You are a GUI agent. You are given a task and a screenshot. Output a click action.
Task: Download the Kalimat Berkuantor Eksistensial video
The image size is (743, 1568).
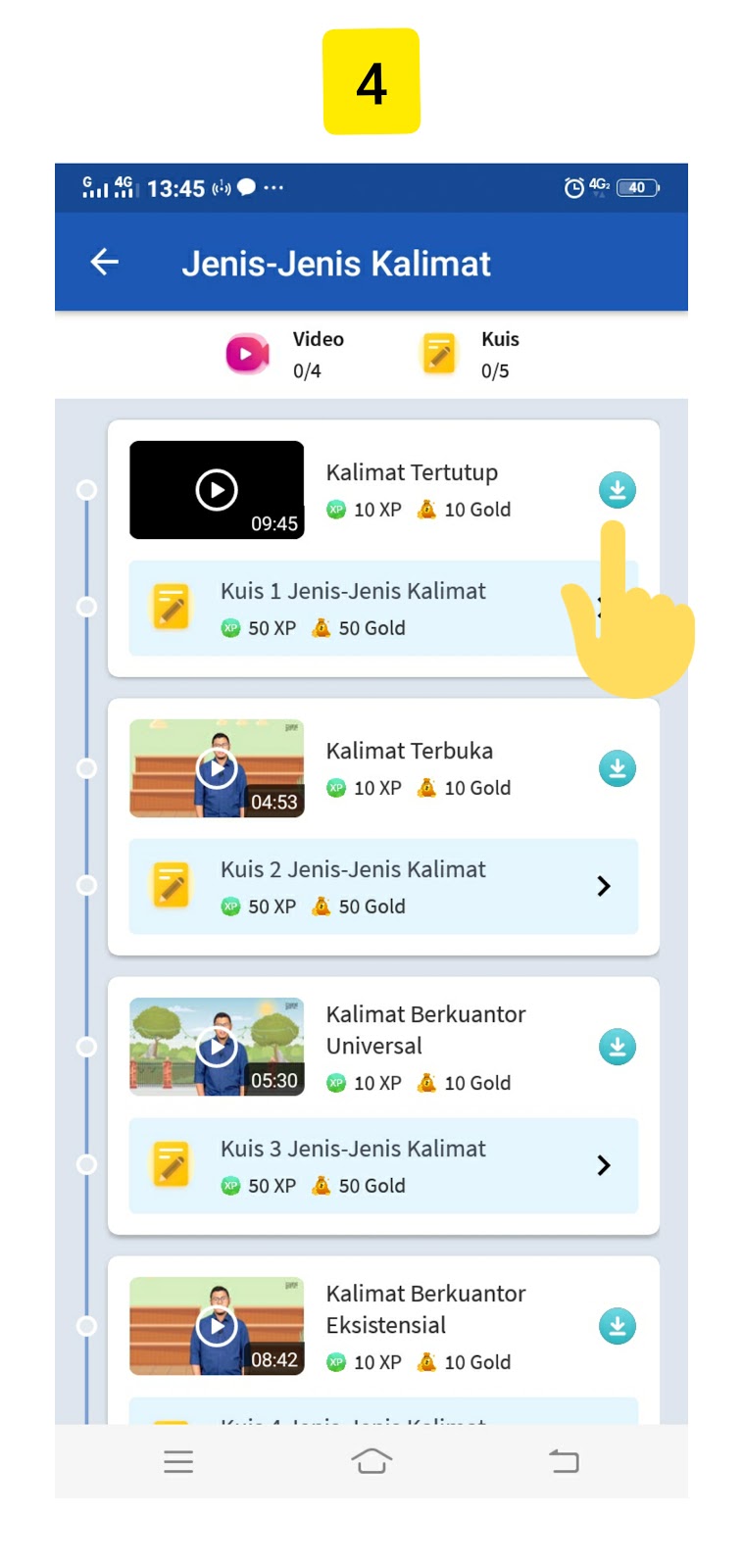pos(618,1326)
